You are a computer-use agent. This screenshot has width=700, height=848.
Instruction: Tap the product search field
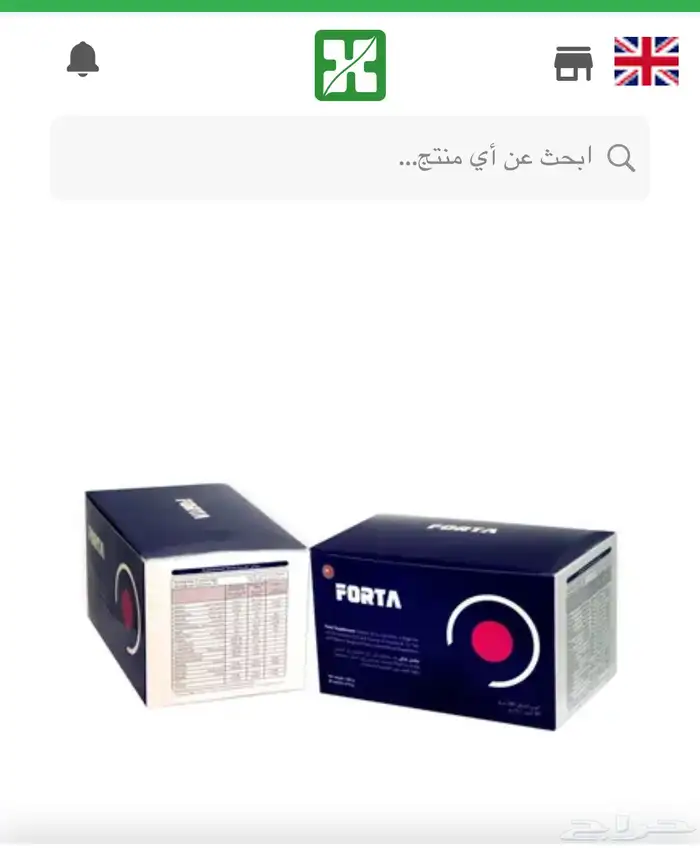click(350, 158)
